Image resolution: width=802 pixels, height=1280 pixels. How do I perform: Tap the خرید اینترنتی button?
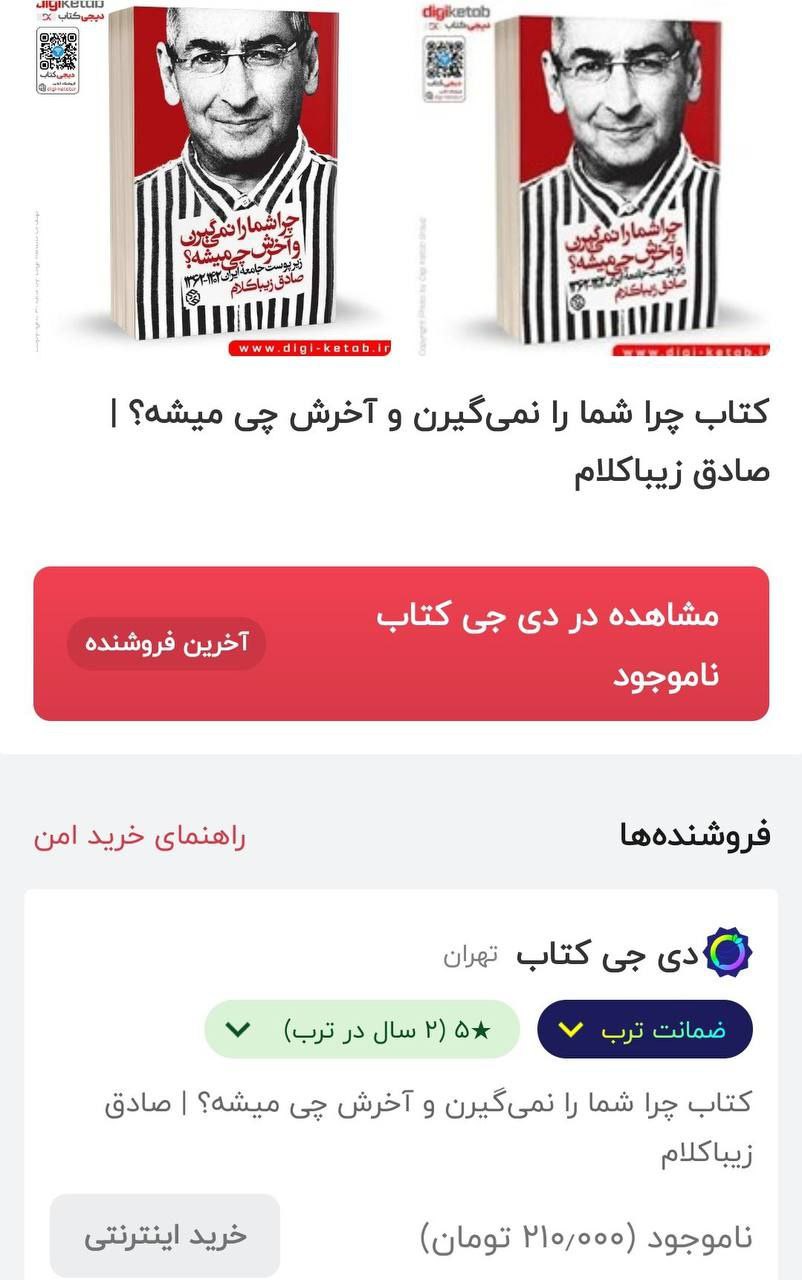click(165, 1236)
